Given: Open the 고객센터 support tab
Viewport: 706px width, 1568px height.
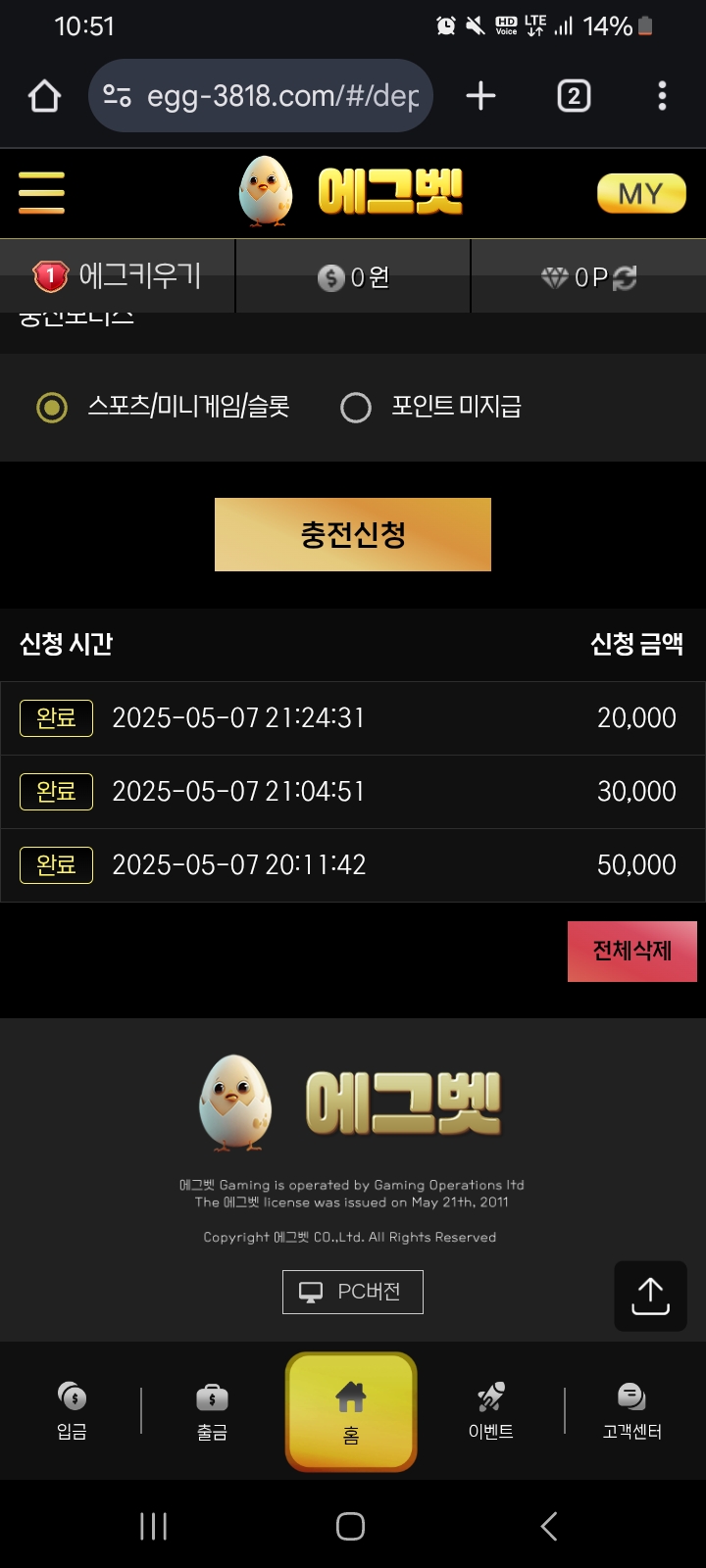Looking at the screenshot, I should [x=631, y=1411].
